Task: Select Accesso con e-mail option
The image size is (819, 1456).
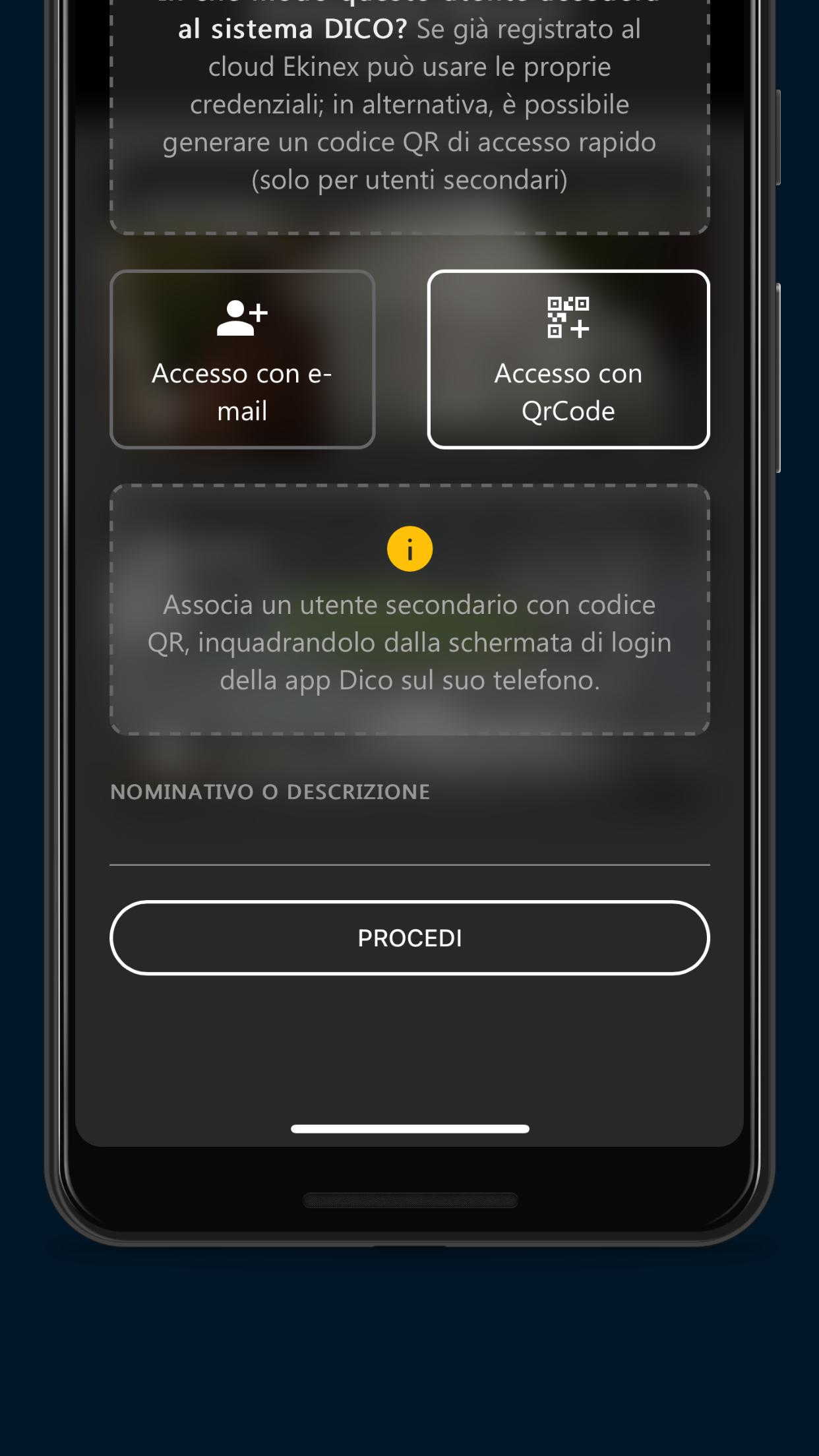Action: (x=242, y=359)
